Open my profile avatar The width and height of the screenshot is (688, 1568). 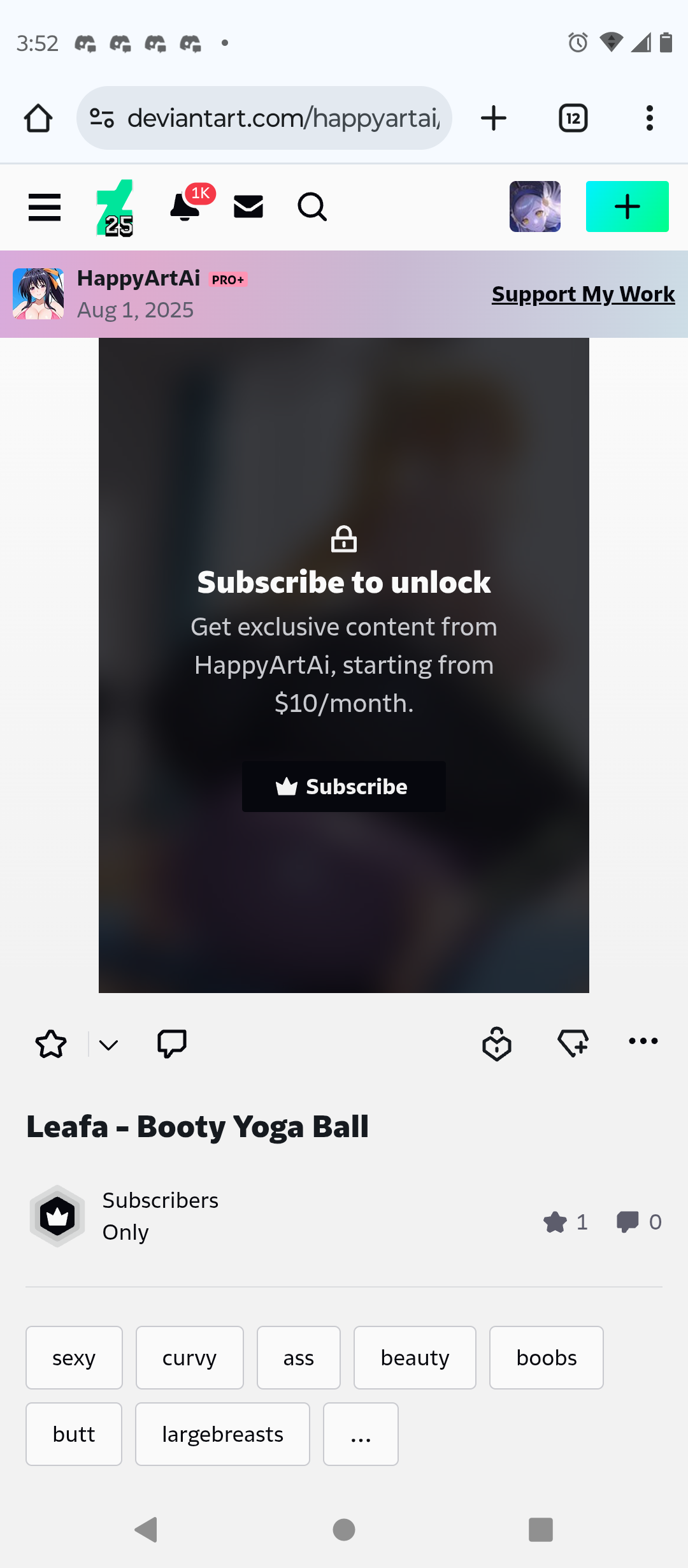[534, 207]
